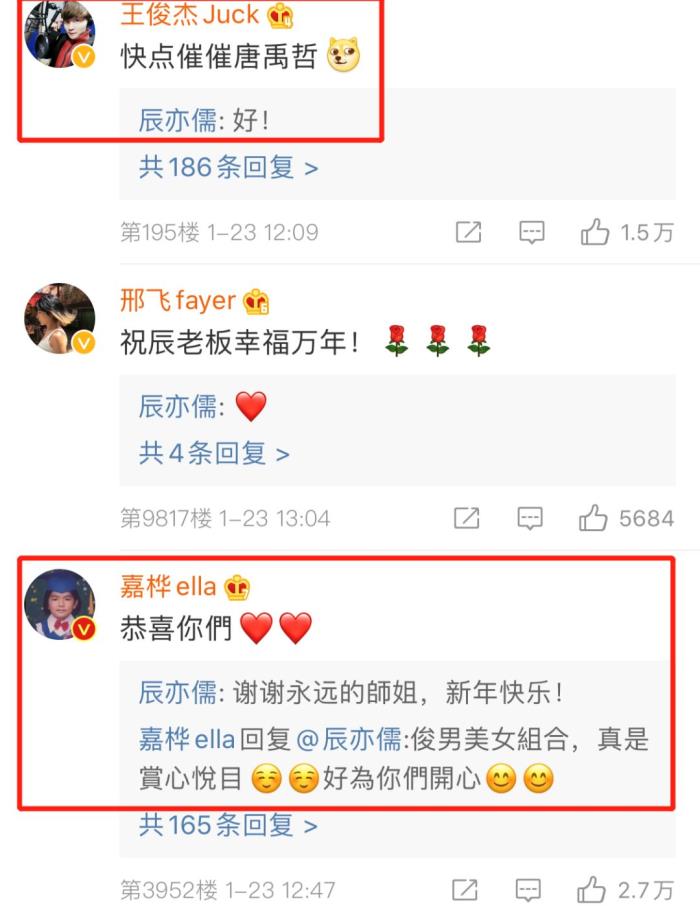
Task: Share 嘉桦ella's comment
Action: [465, 889]
